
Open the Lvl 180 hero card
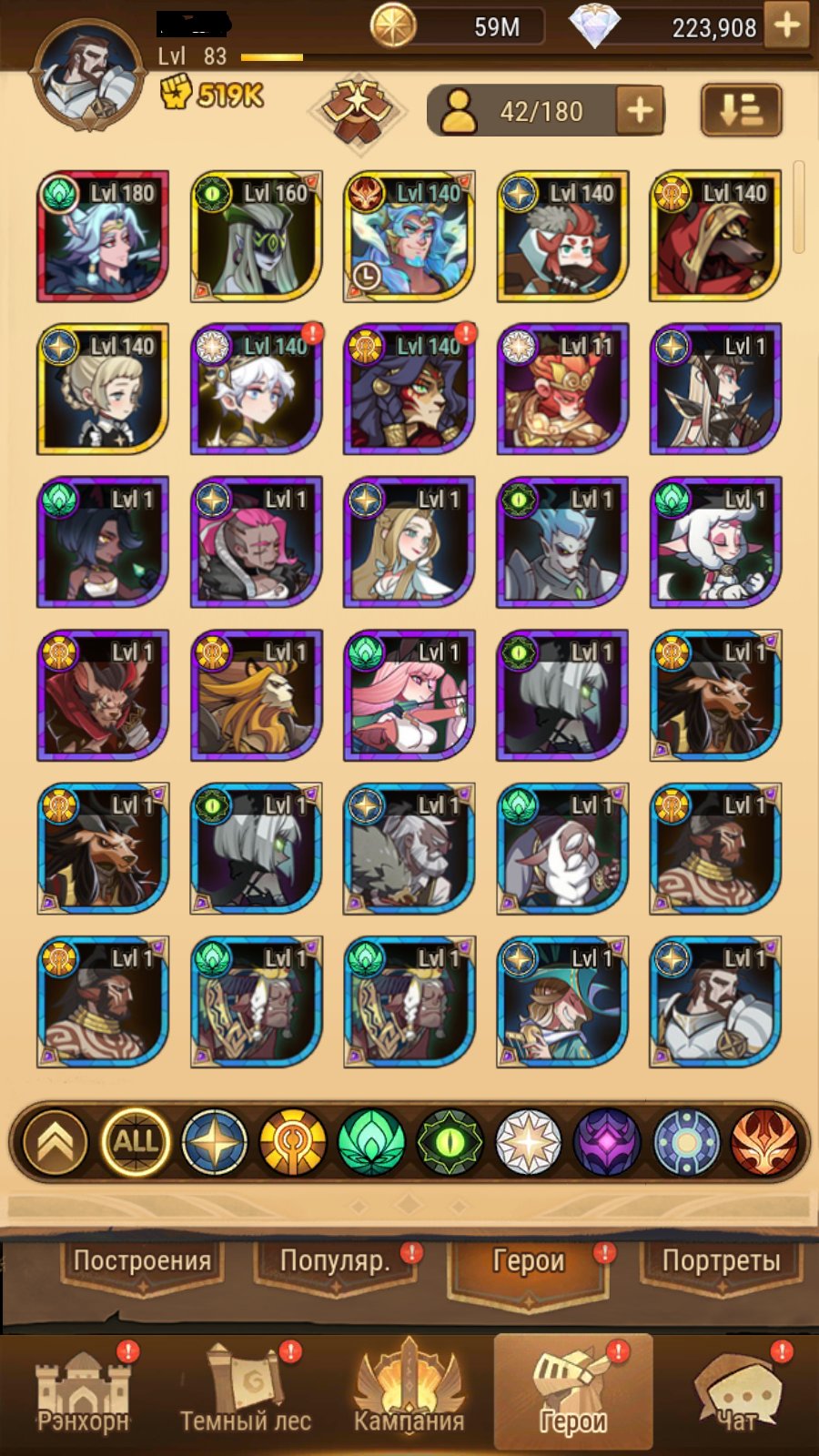coord(103,236)
